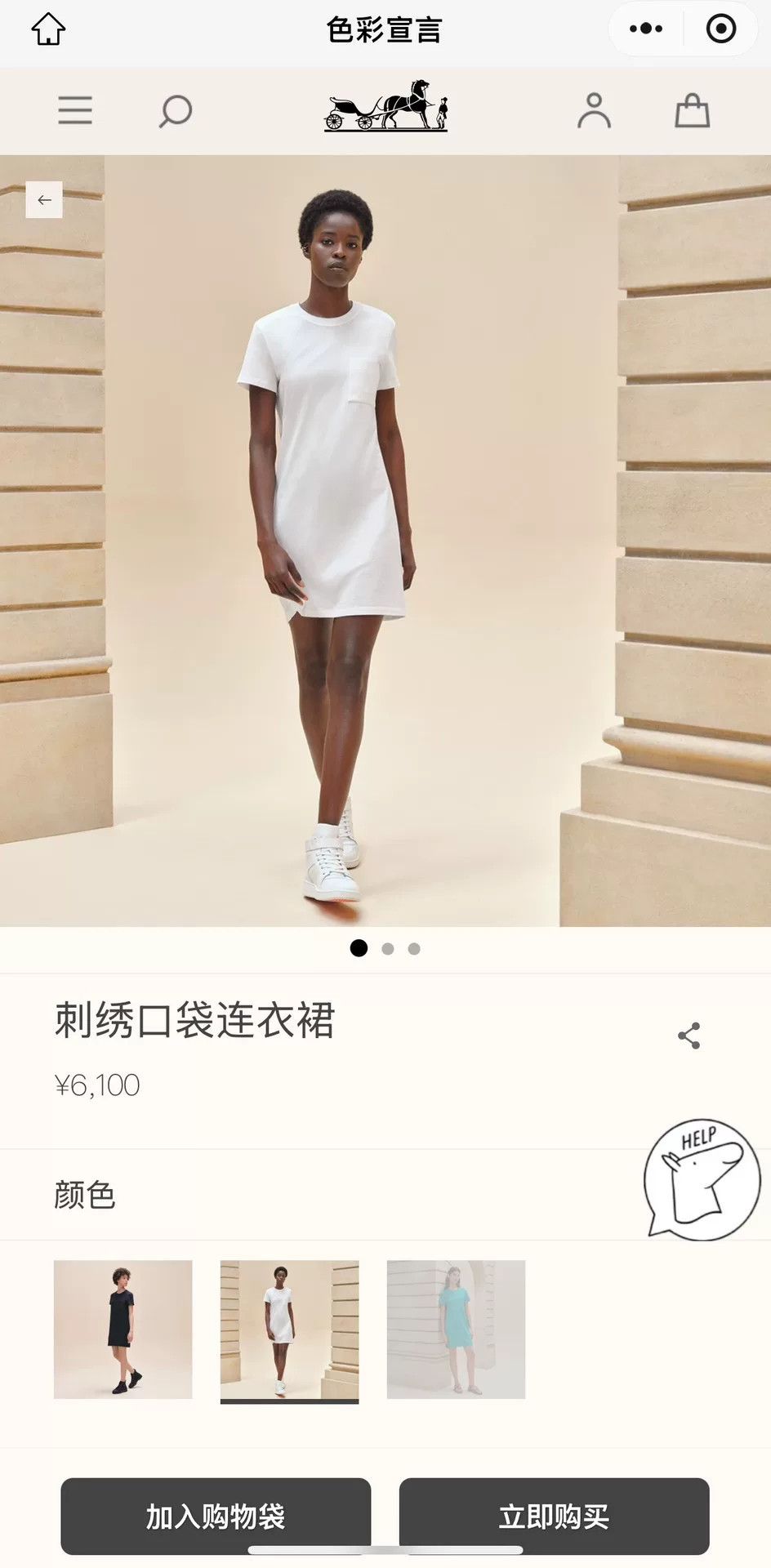This screenshot has height=1568, width=771.
Task: Select the white dress color
Action: (x=289, y=1330)
